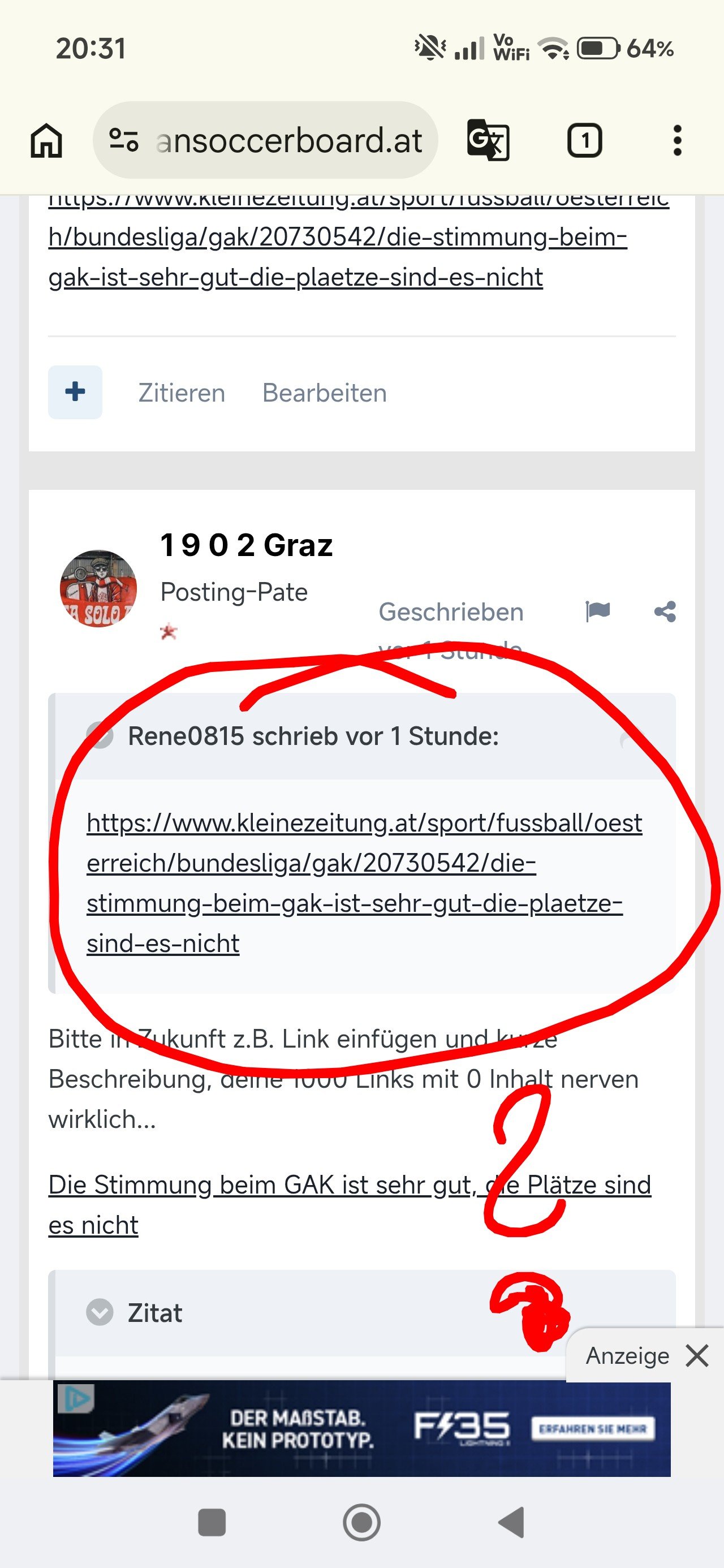This screenshot has width=724, height=1568.
Task: Collapse the Zitat quote box
Action: coord(100,1312)
